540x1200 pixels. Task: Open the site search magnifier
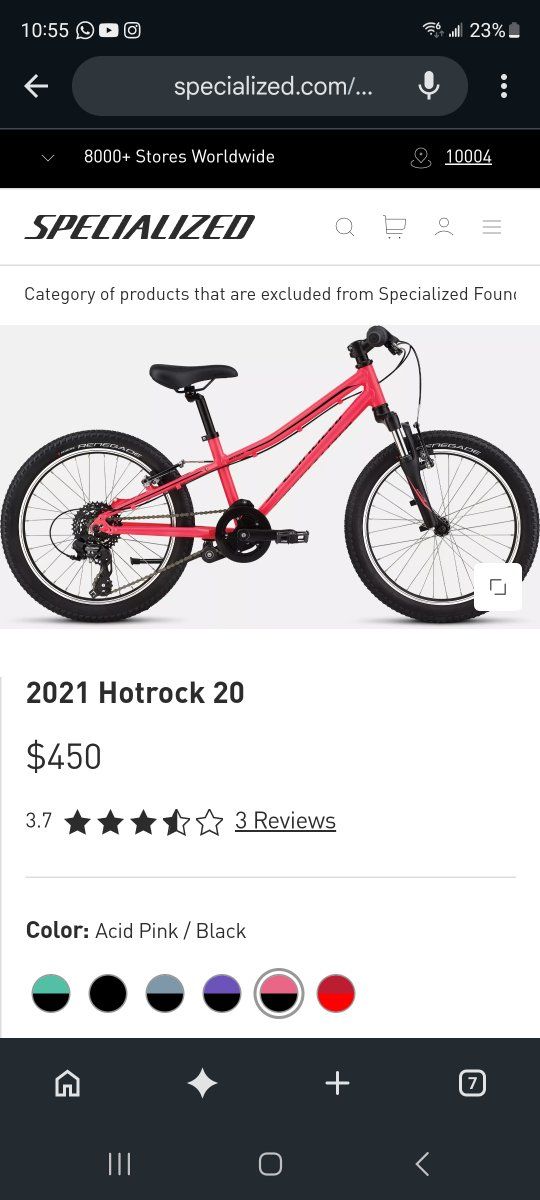345,227
